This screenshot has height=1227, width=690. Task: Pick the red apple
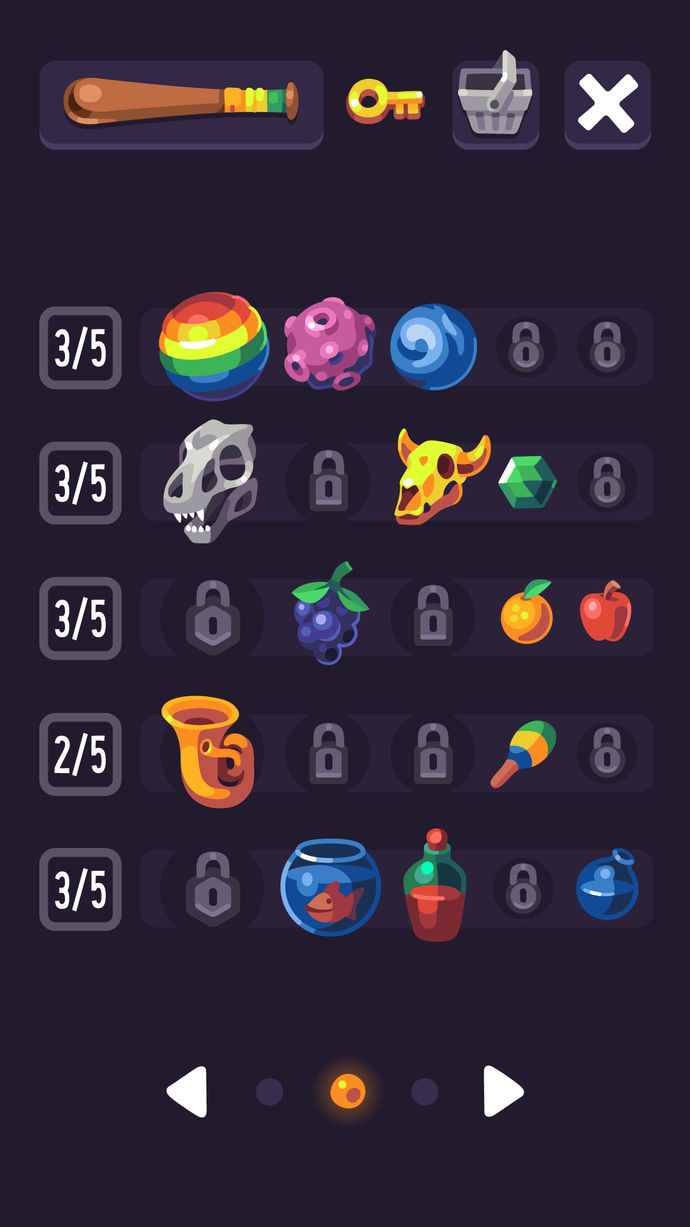(x=606, y=611)
